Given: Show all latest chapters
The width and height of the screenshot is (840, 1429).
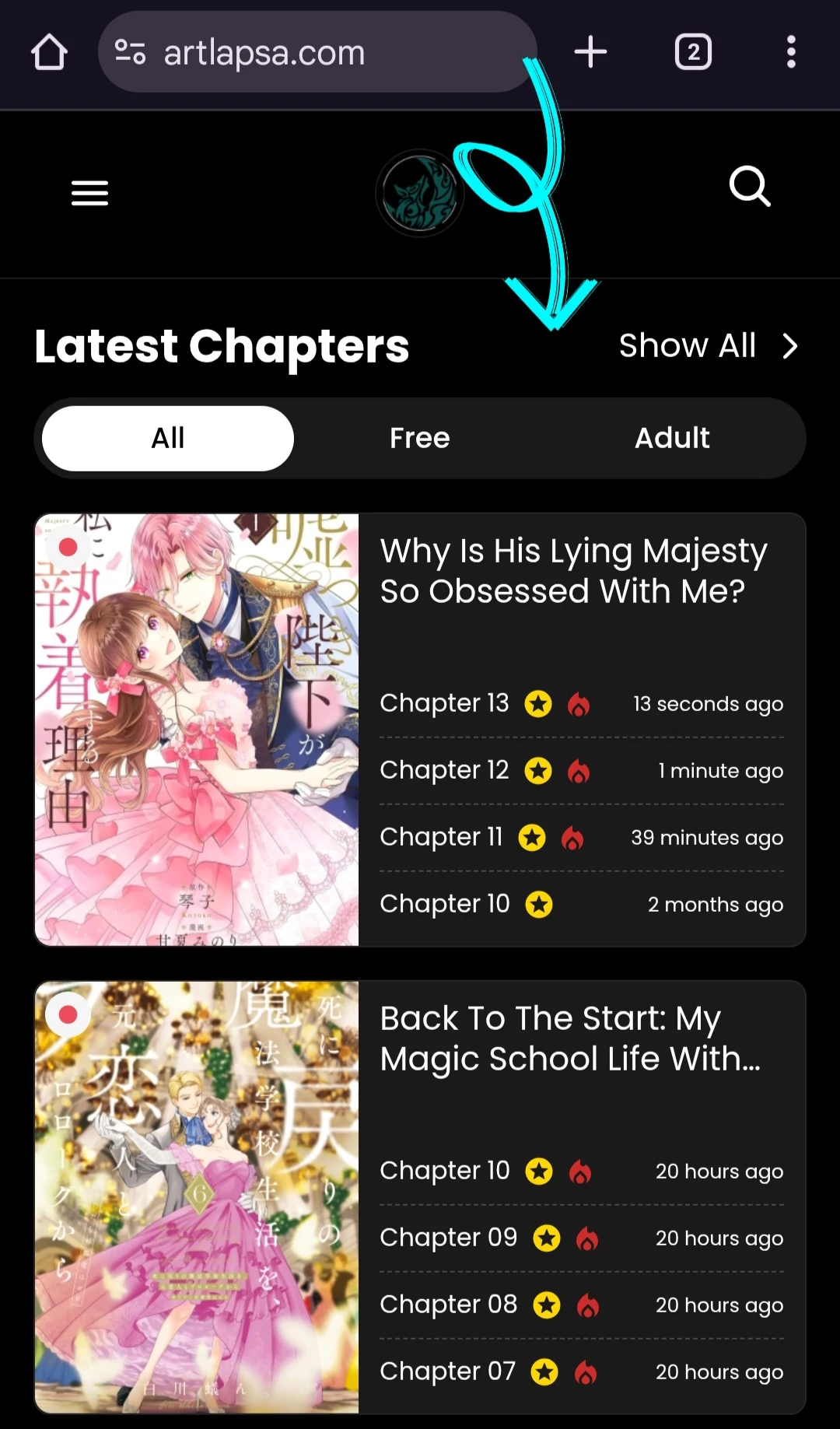Looking at the screenshot, I should 708,346.
